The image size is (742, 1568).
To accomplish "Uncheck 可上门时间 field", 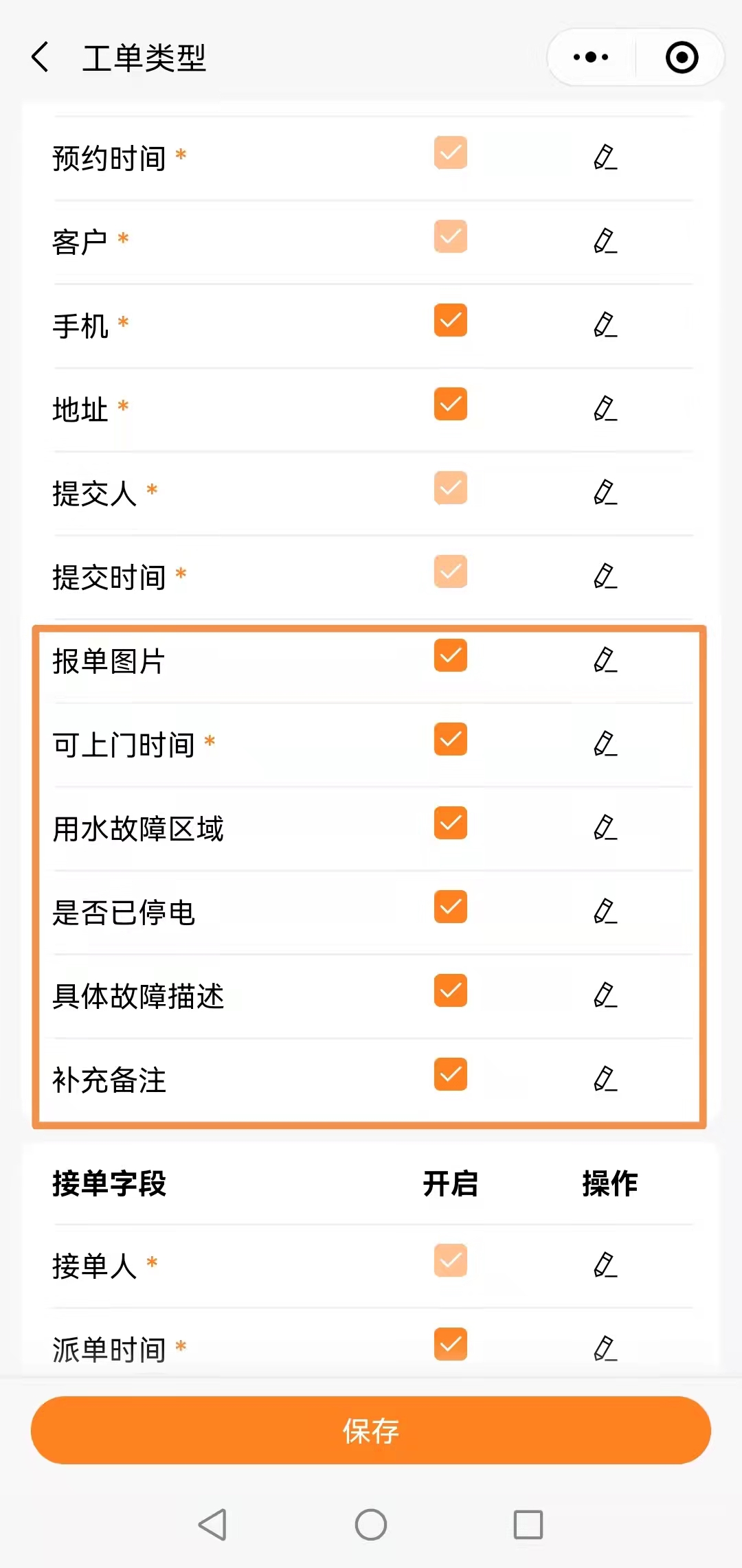I will coord(450,740).
